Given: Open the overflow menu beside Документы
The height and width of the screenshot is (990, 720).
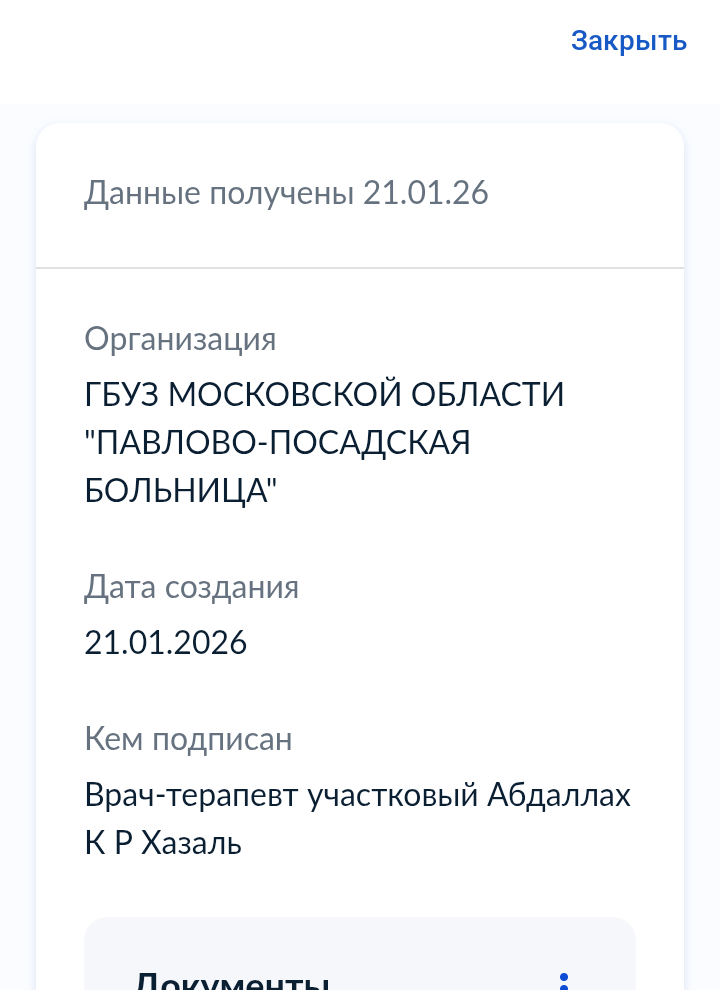Looking at the screenshot, I should [x=564, y=980].
